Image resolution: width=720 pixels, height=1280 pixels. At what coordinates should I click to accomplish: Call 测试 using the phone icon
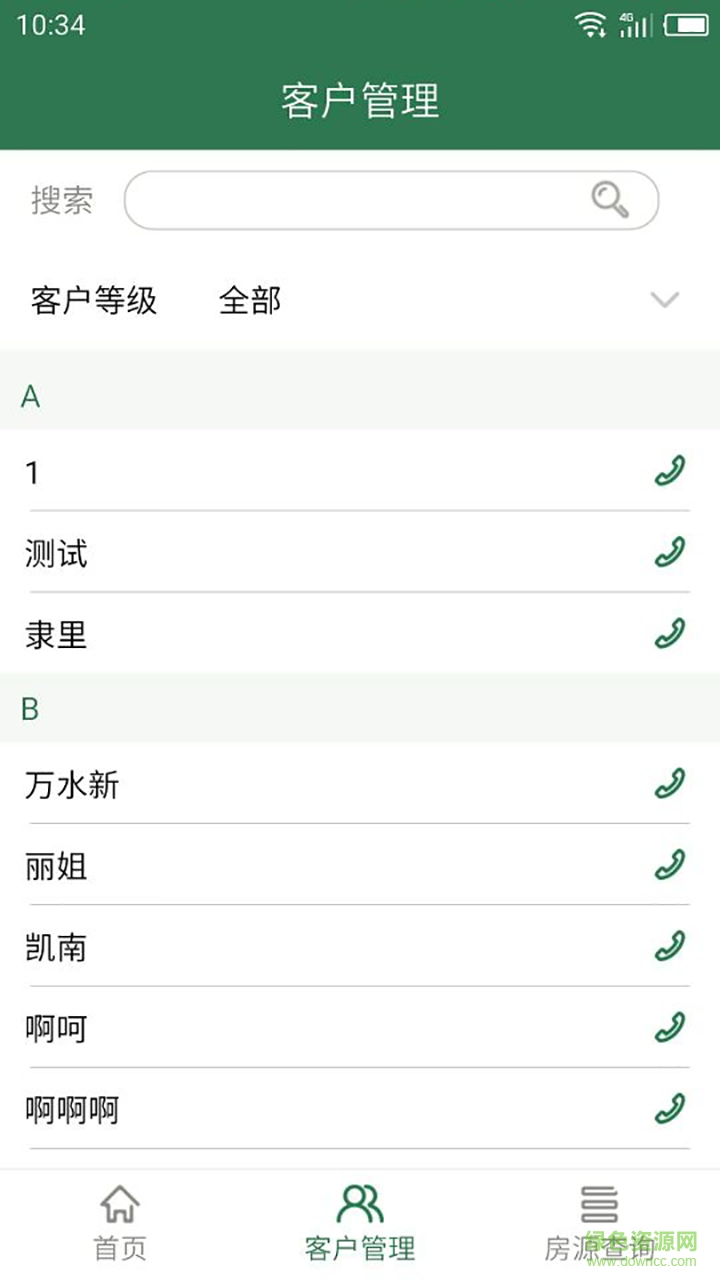(x=672, y=553)
